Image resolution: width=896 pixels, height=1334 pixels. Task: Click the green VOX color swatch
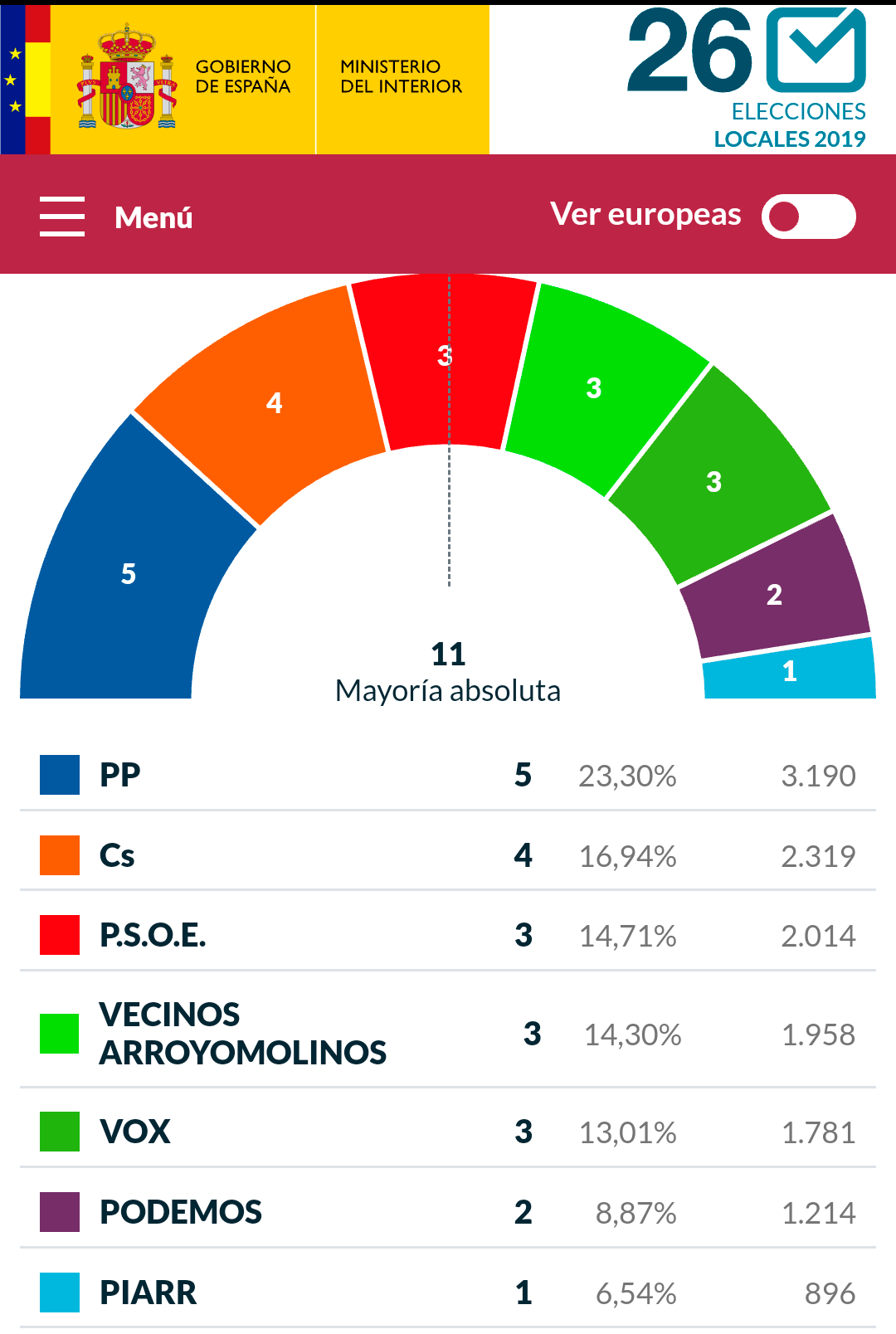coord(58,1131)
